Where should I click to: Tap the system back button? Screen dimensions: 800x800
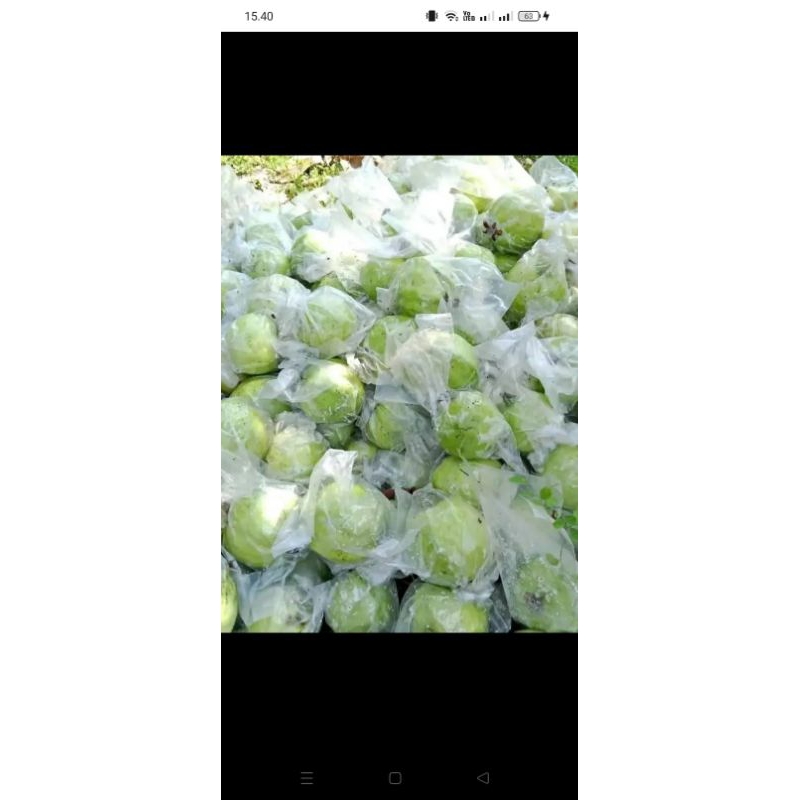pyautogui.click(x=483, y=778)
